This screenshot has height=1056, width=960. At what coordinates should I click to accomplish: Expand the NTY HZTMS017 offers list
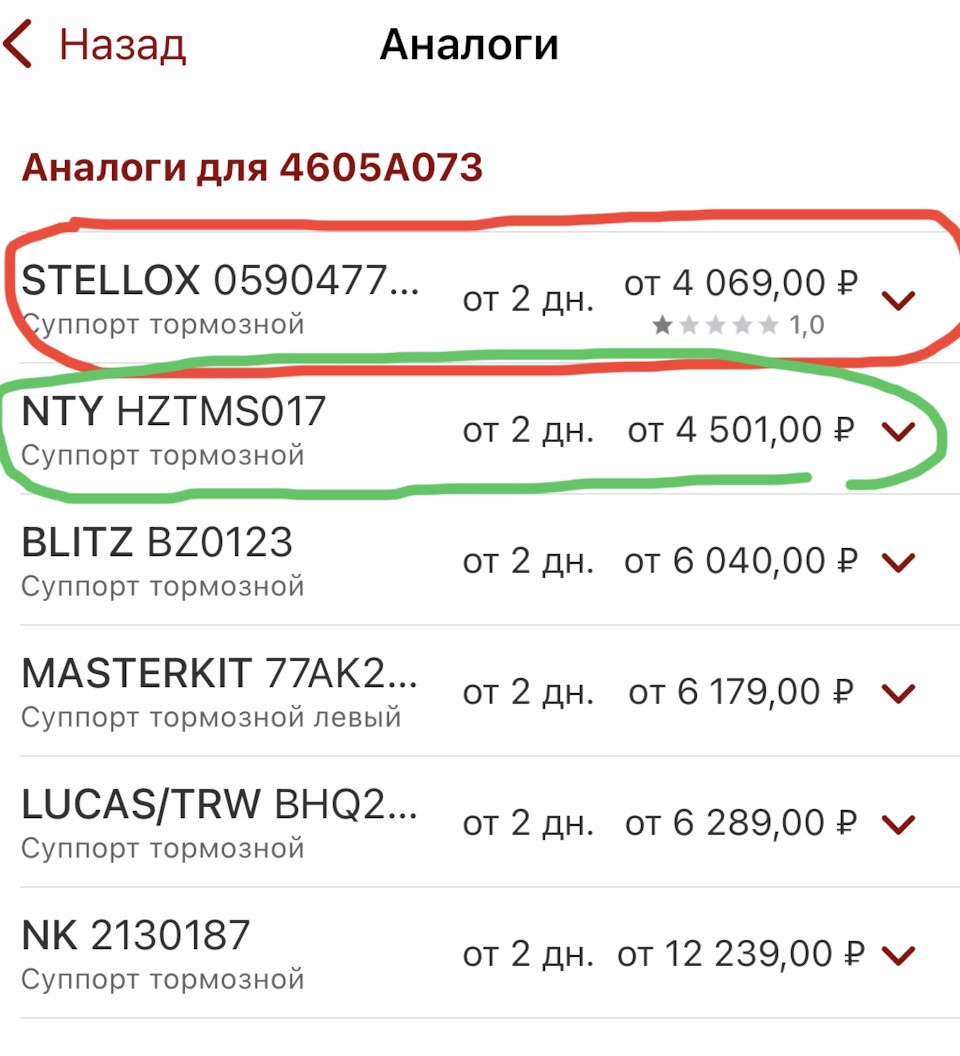point(899,429)
